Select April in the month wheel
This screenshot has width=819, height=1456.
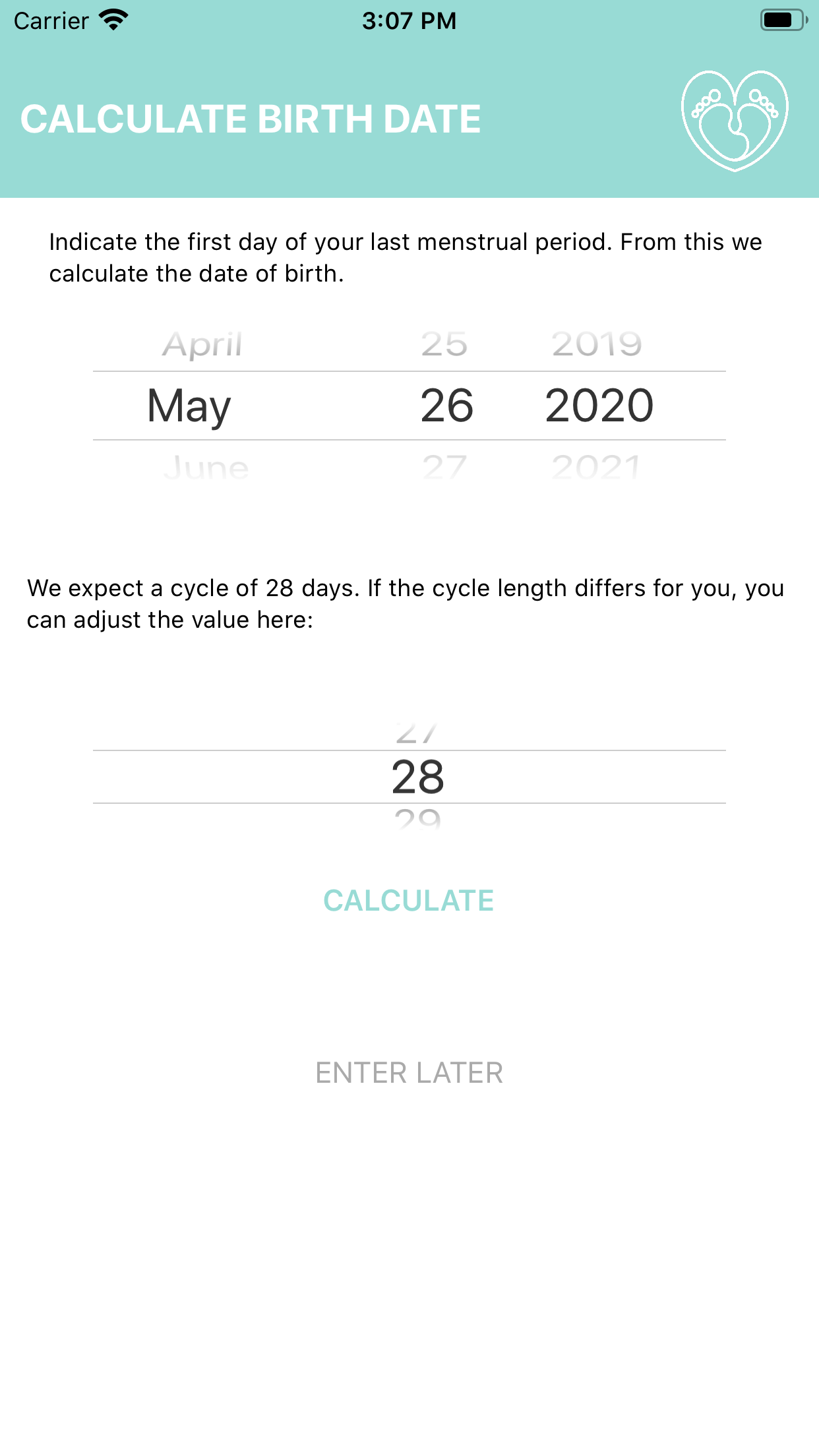202,344
